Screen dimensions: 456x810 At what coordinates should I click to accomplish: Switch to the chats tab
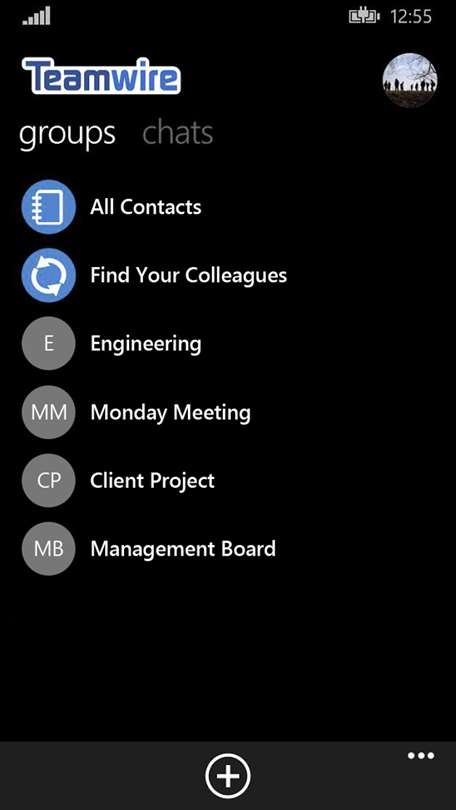point(178,133)
